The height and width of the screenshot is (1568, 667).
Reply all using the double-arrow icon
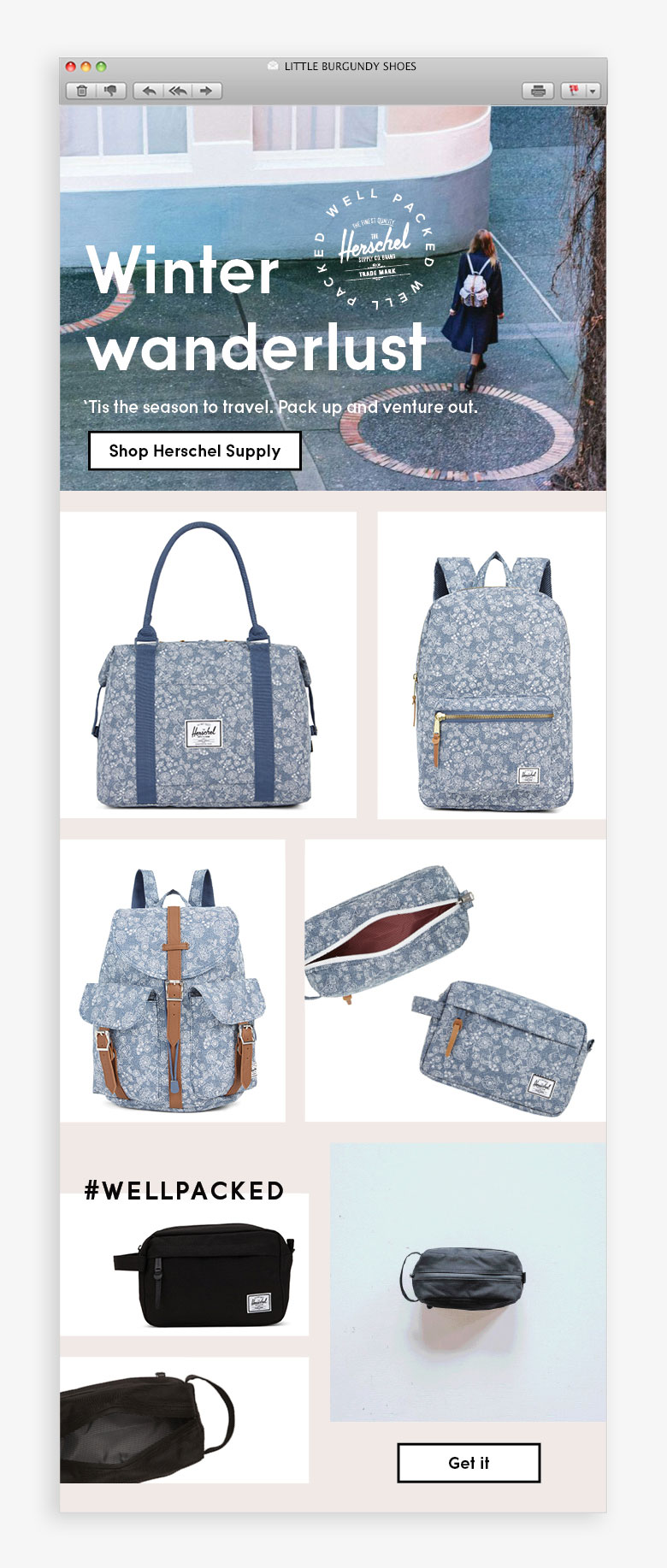tap(178, 91)
